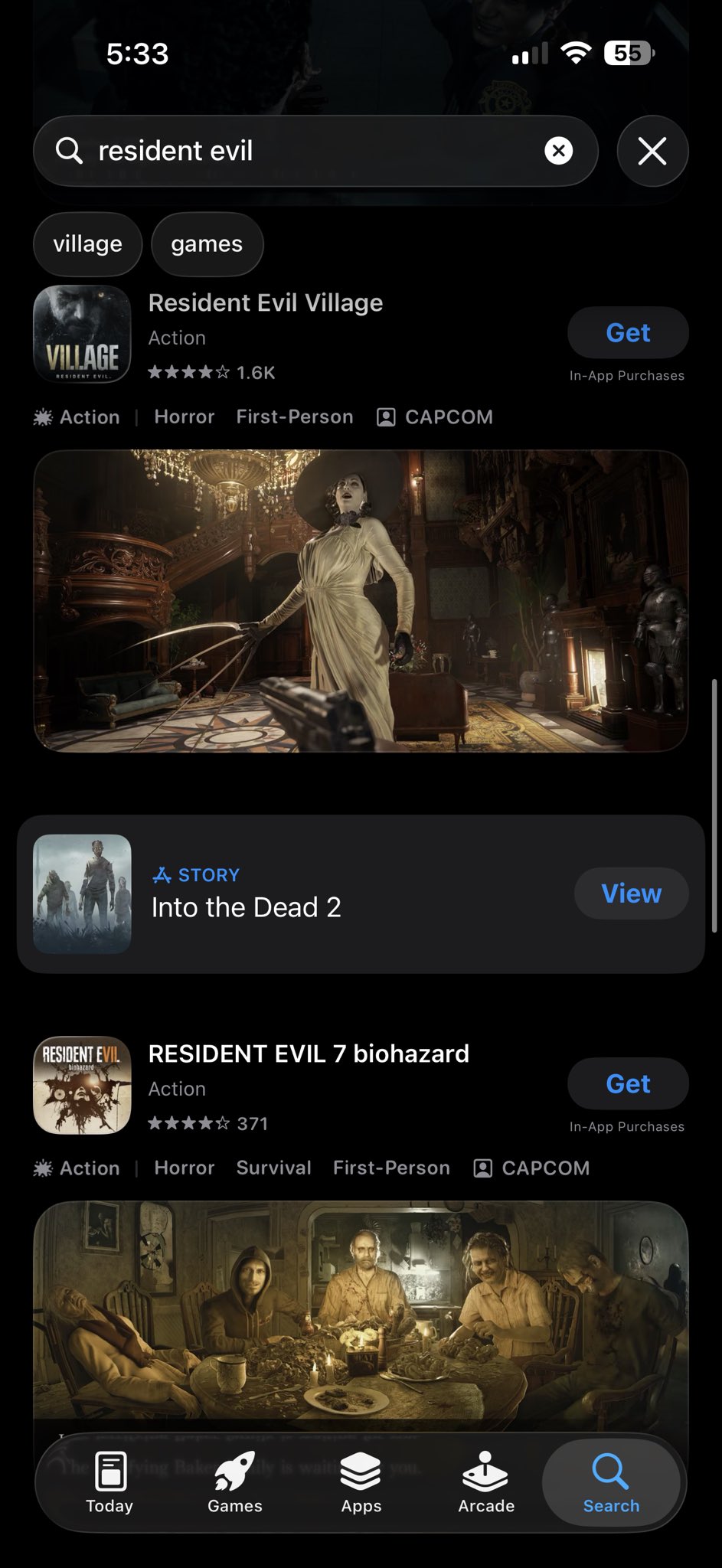
Task: Switch to the Games tab
Action: click(x=234, y=1483)
